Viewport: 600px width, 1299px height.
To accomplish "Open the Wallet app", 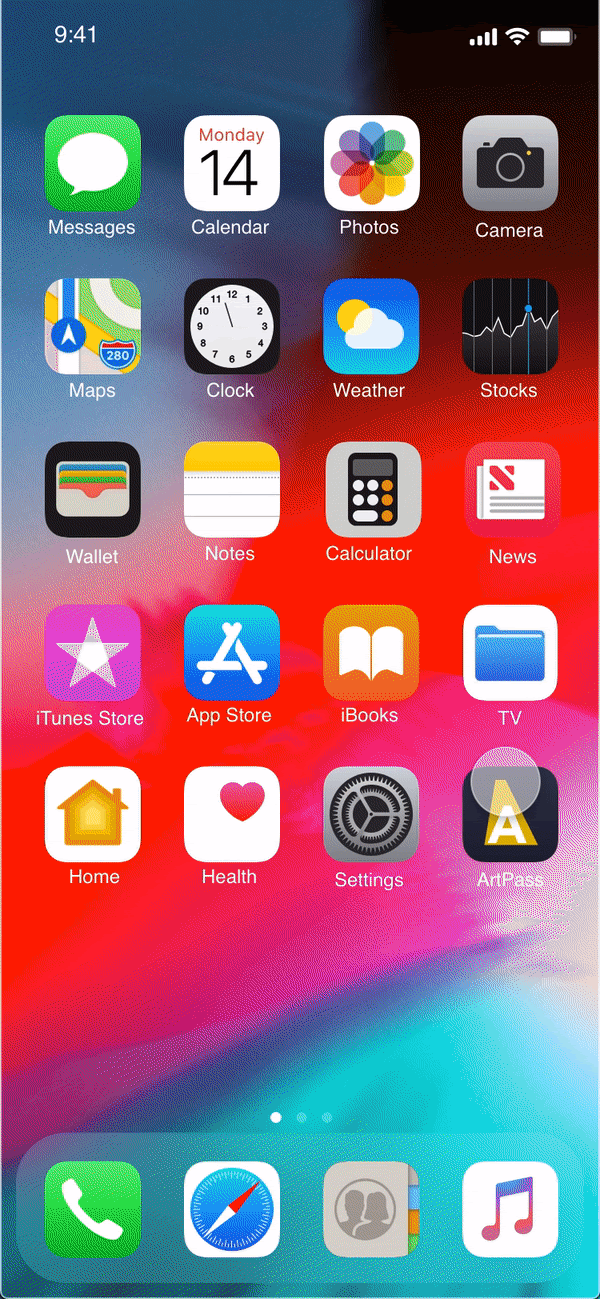I will (x=92, y=489).
